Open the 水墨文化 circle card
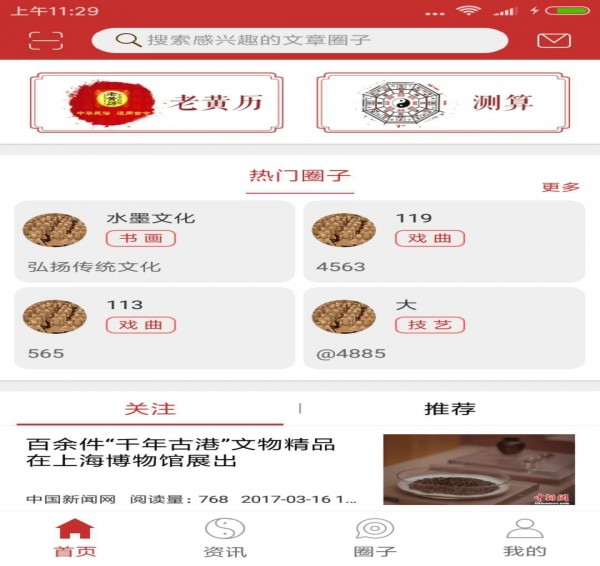This screenshot has width=600, height=566. point(155,241)
